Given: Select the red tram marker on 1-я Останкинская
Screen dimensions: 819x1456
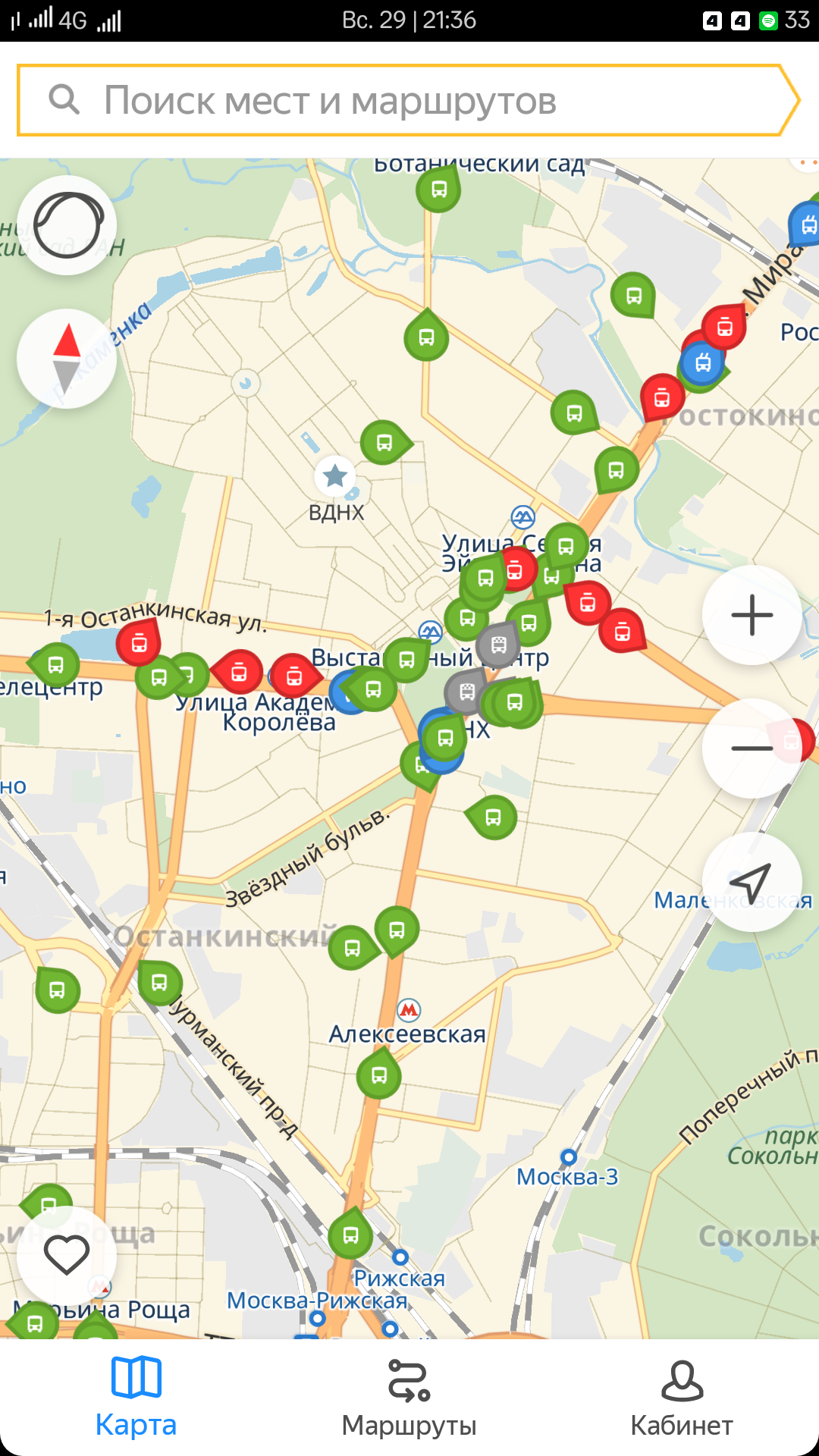Looking at the screenshot, I should [139, 643].
